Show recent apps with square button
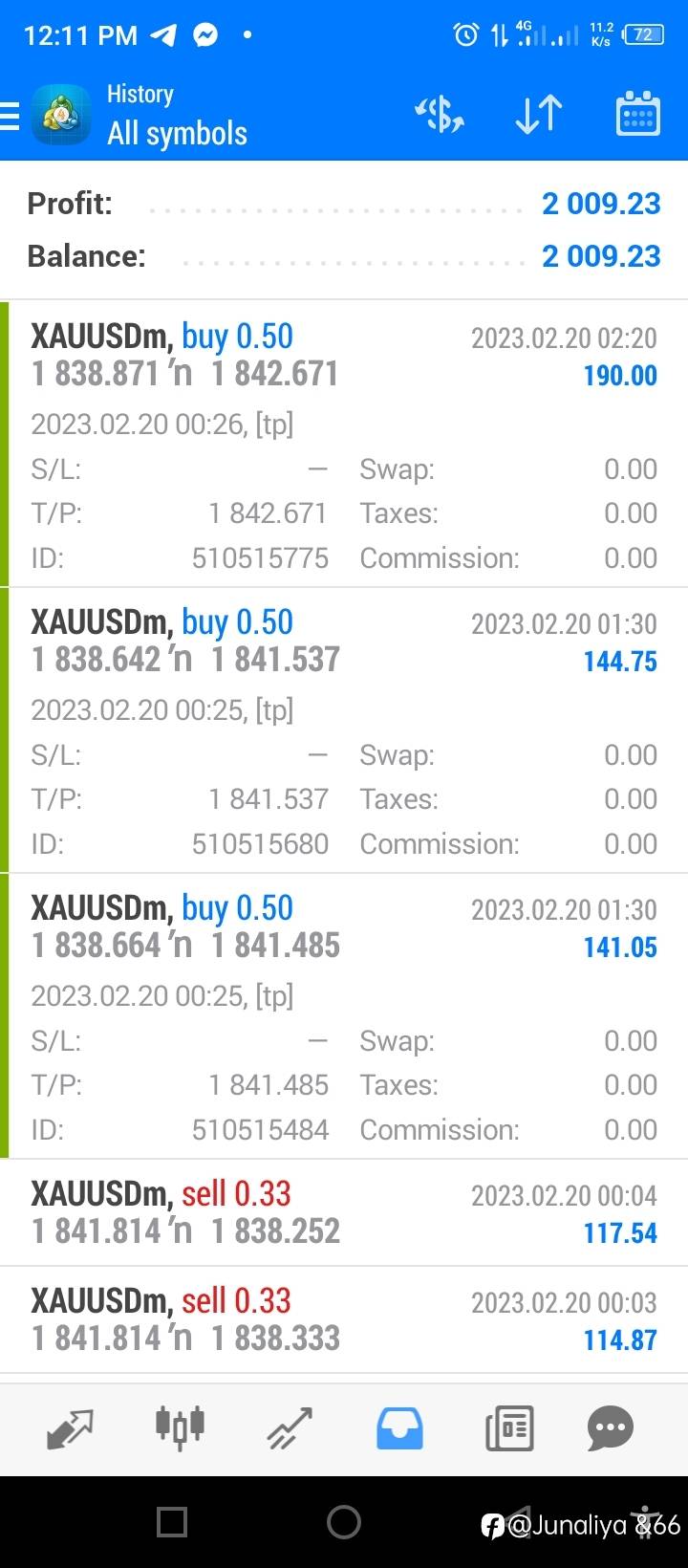This screenshot has width=688, height=1568. click(x=172, y=1521)
